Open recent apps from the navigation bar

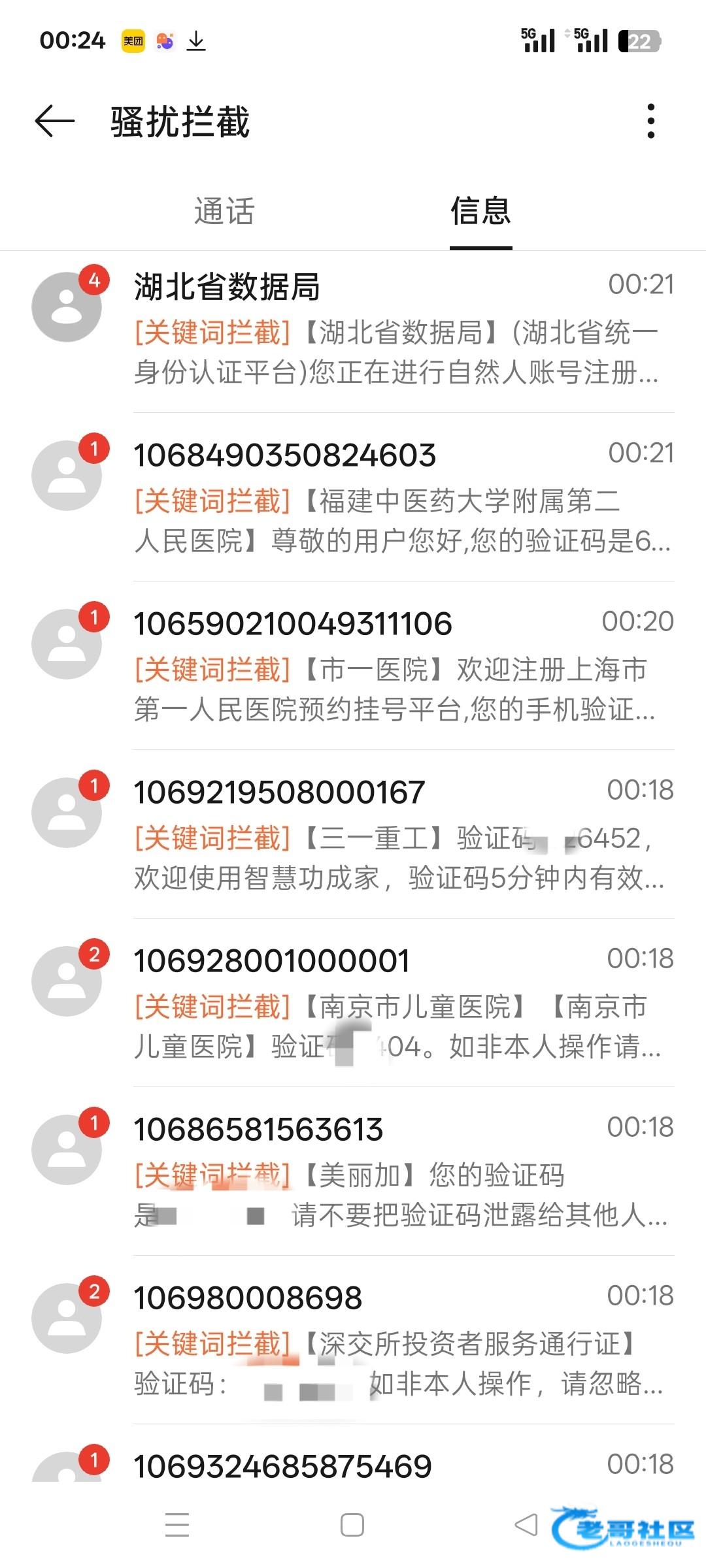pos(177,1526)
